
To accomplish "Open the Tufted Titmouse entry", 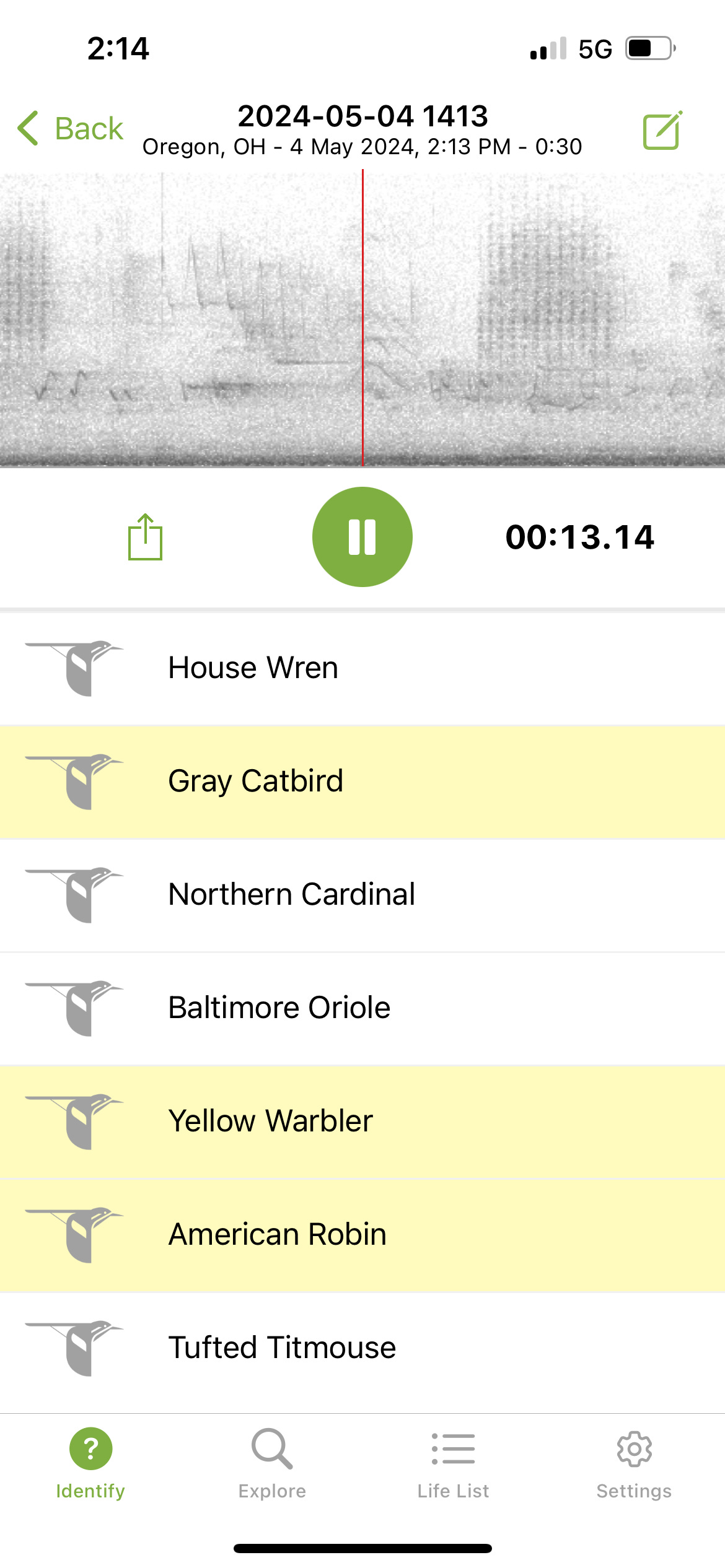I will pyautogui.click(x=362, y=1349).
